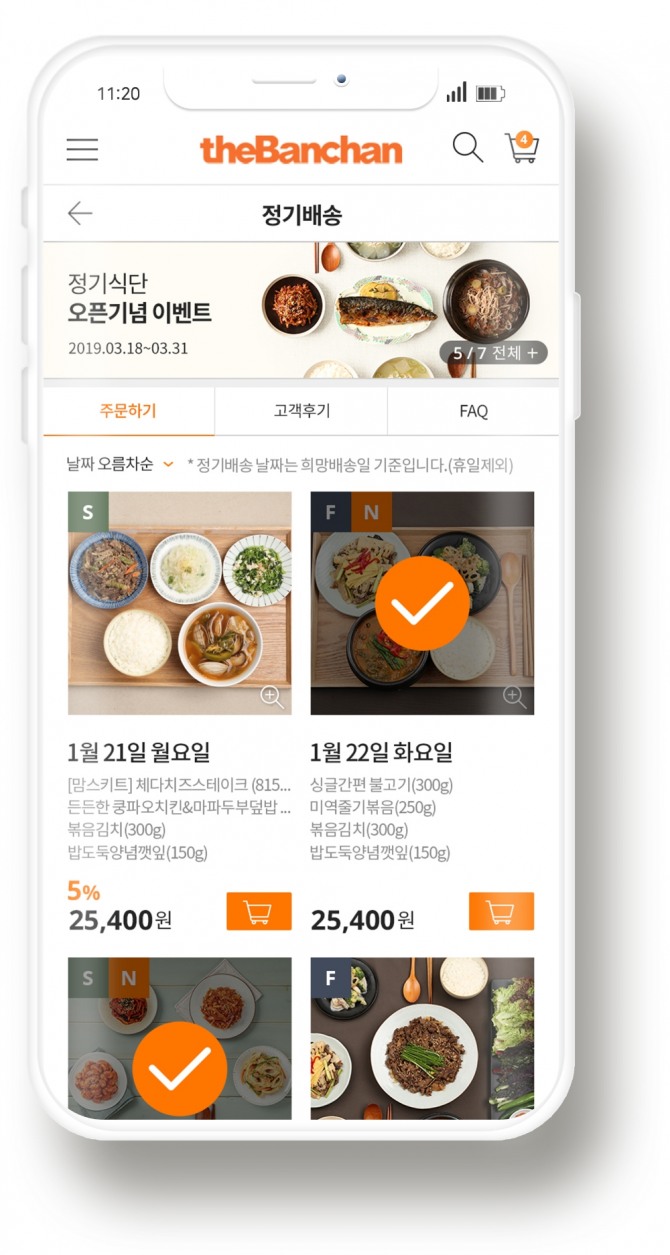Deselect the checked 1월 22일 화요일 meal
The width and height of the screenshot is (670, 1255).
coord(422,603)
